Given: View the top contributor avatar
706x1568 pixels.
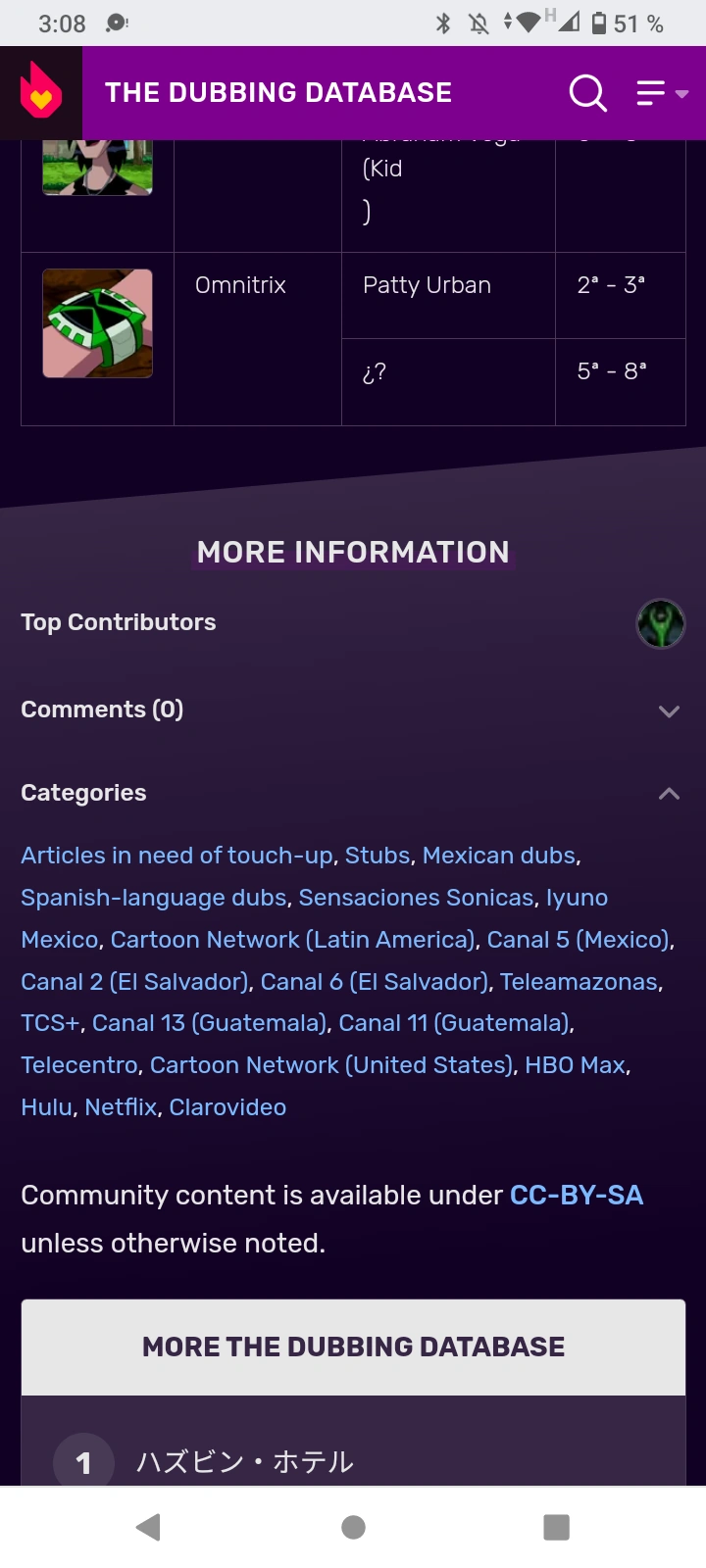Looking at the screenshot, I should (661, 624).
